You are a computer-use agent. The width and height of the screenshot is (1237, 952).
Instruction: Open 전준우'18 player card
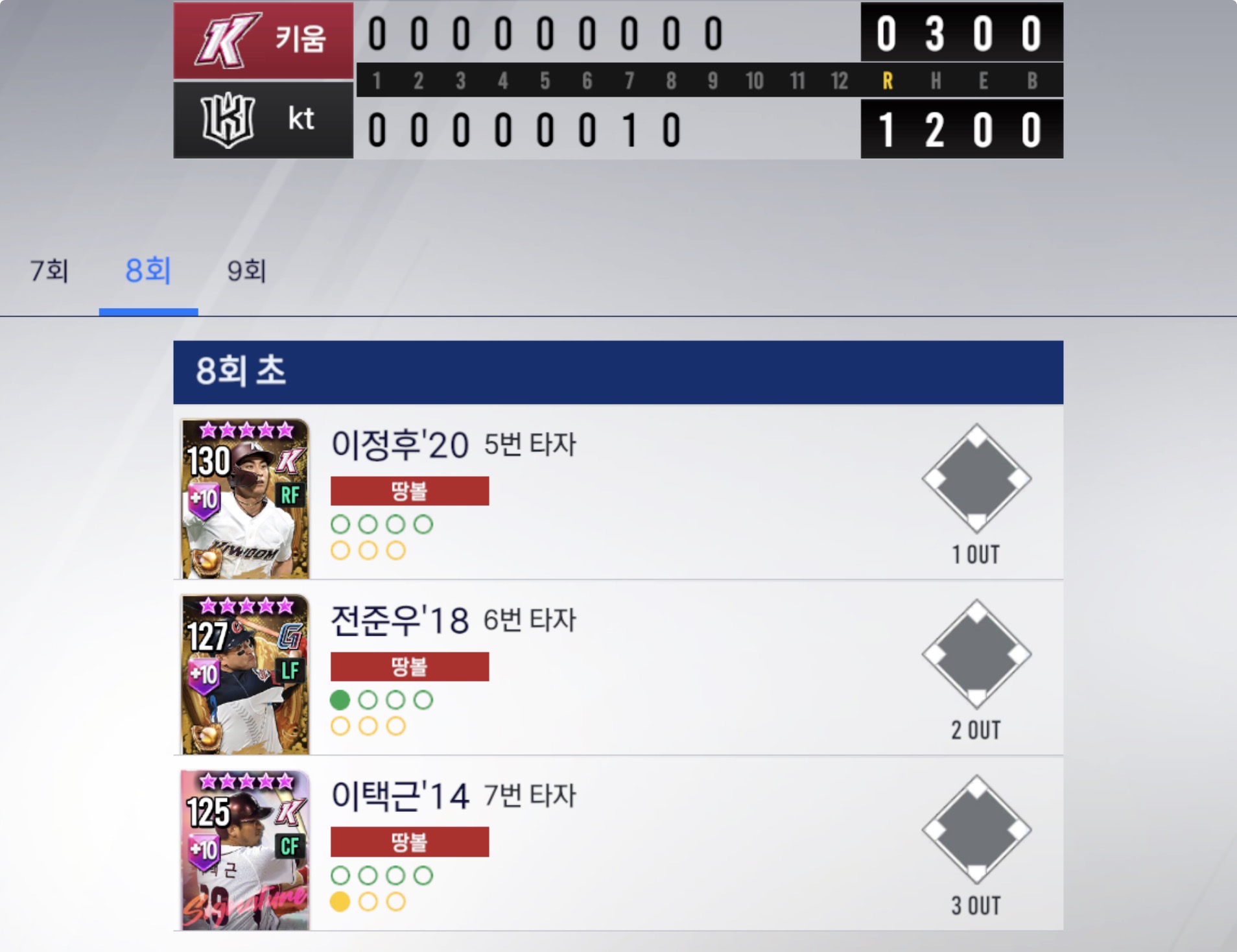click(x=245, y=674)
